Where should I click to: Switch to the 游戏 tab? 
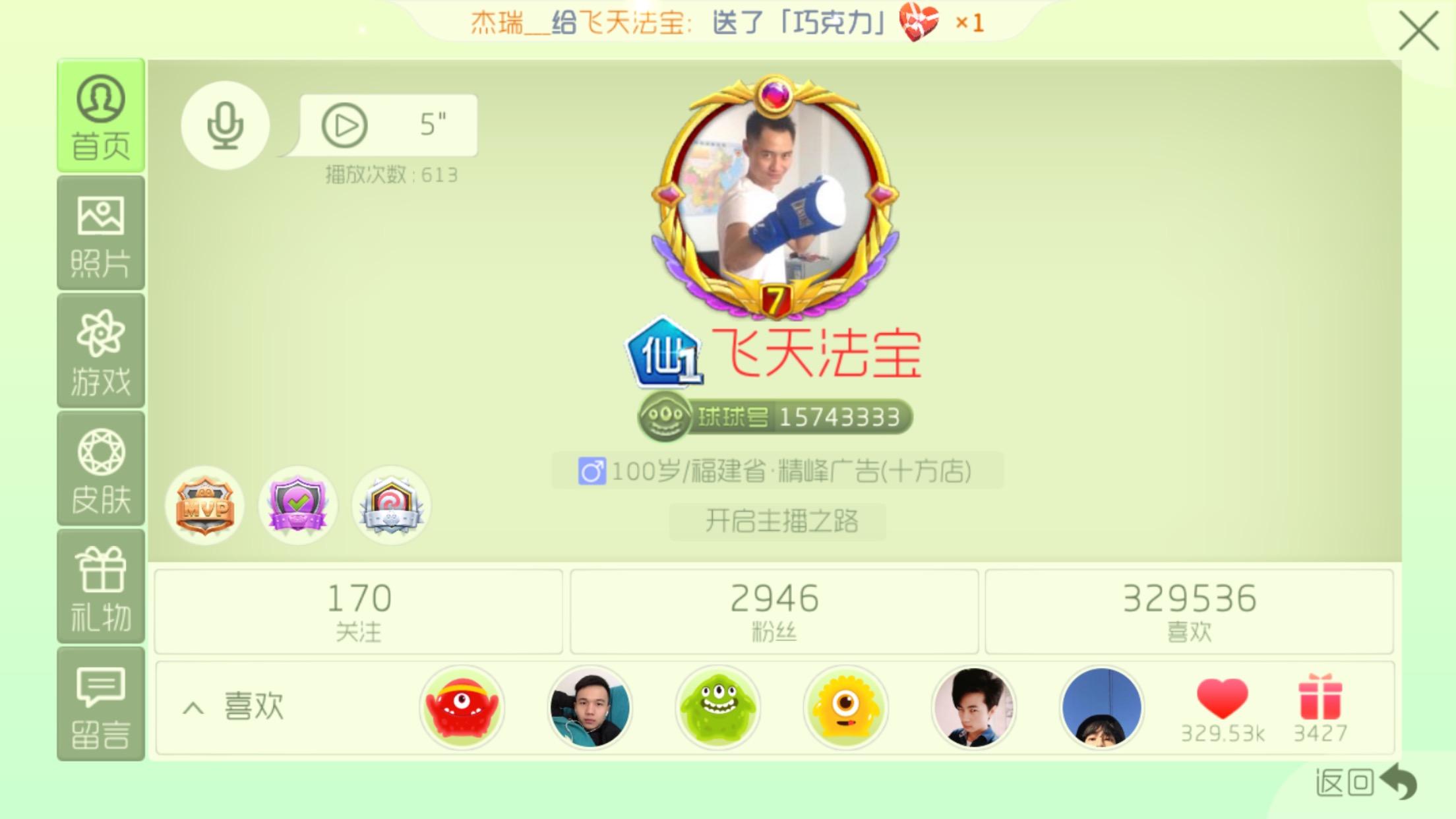[x=101, y=351]
